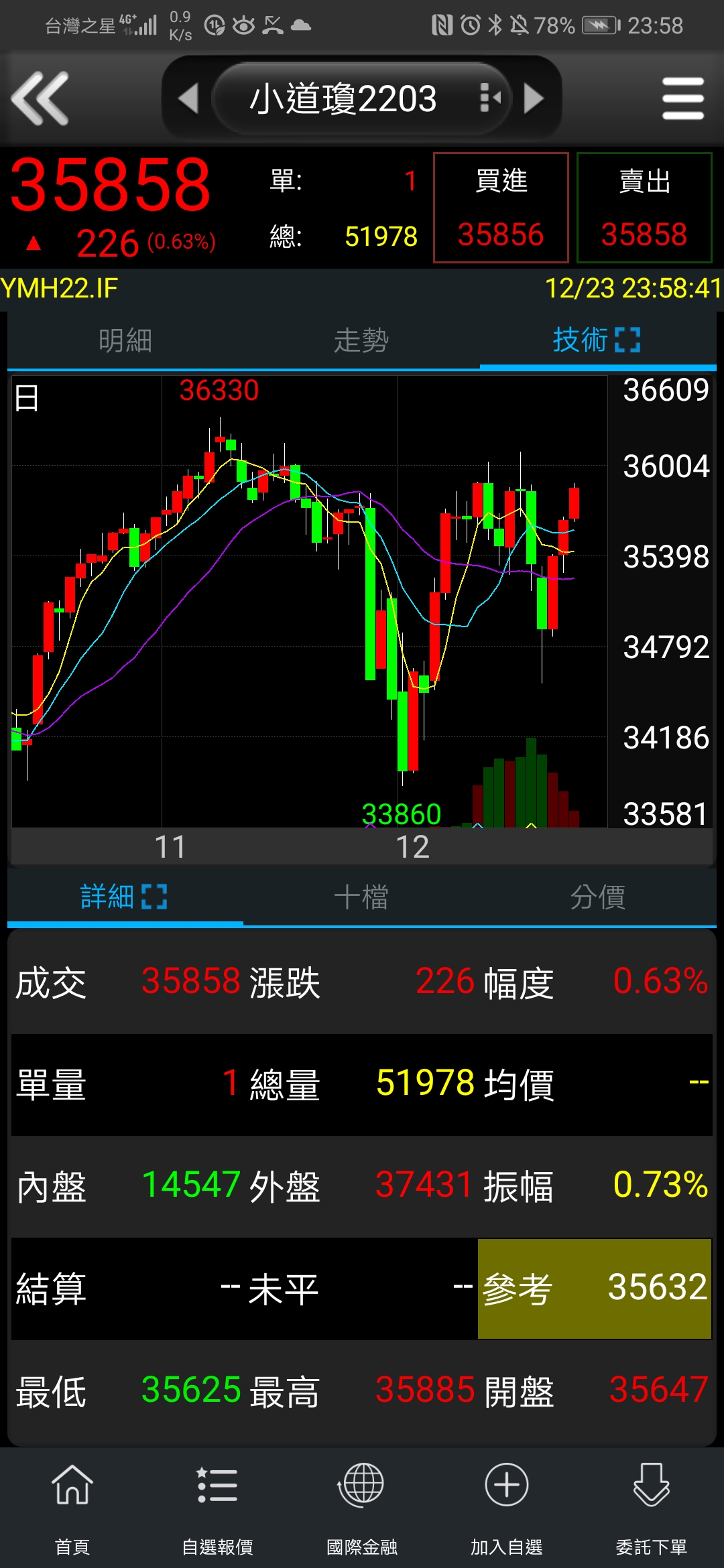Switch to the 走勢 tab
Screen dimensions: 724x1568
[x=361, y=340]
